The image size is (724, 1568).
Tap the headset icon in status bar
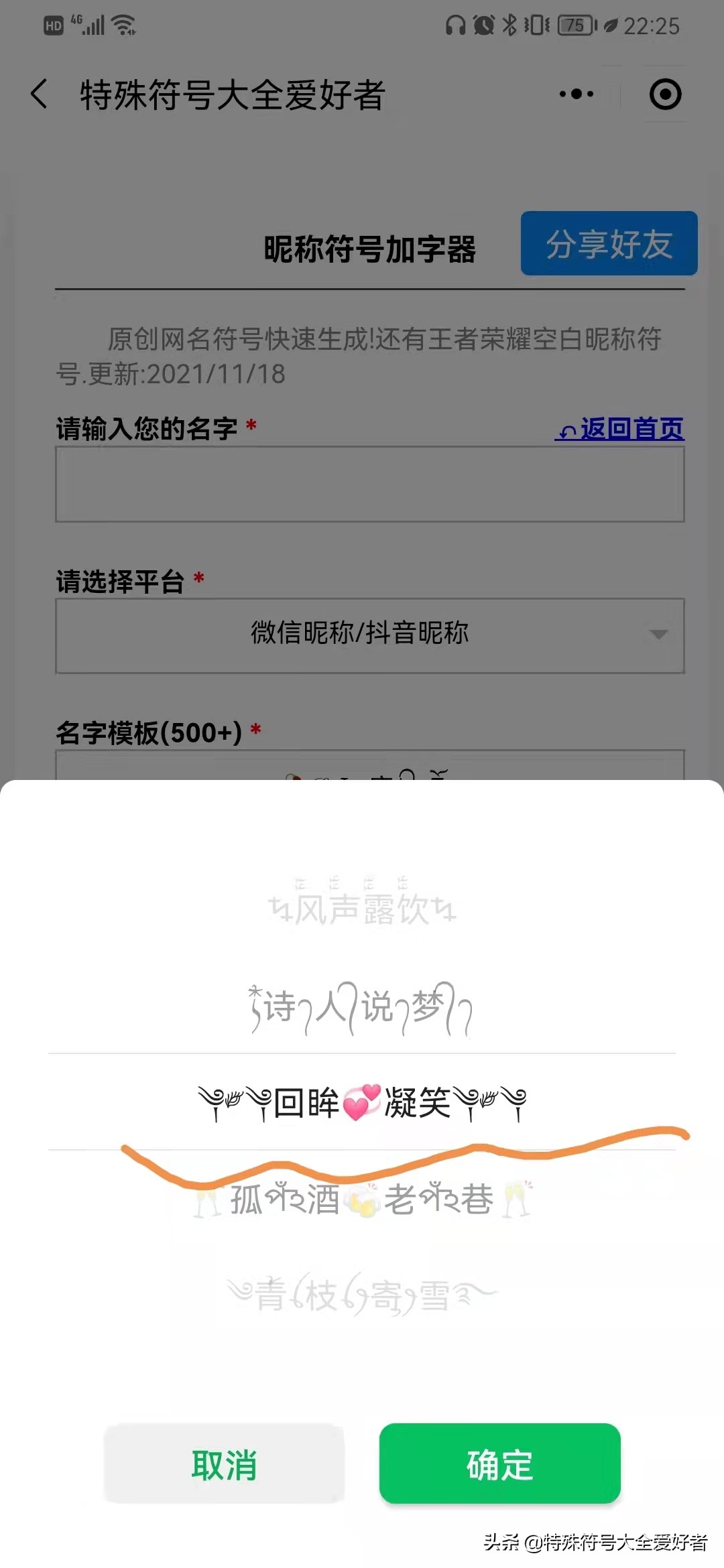pos(456,25)
